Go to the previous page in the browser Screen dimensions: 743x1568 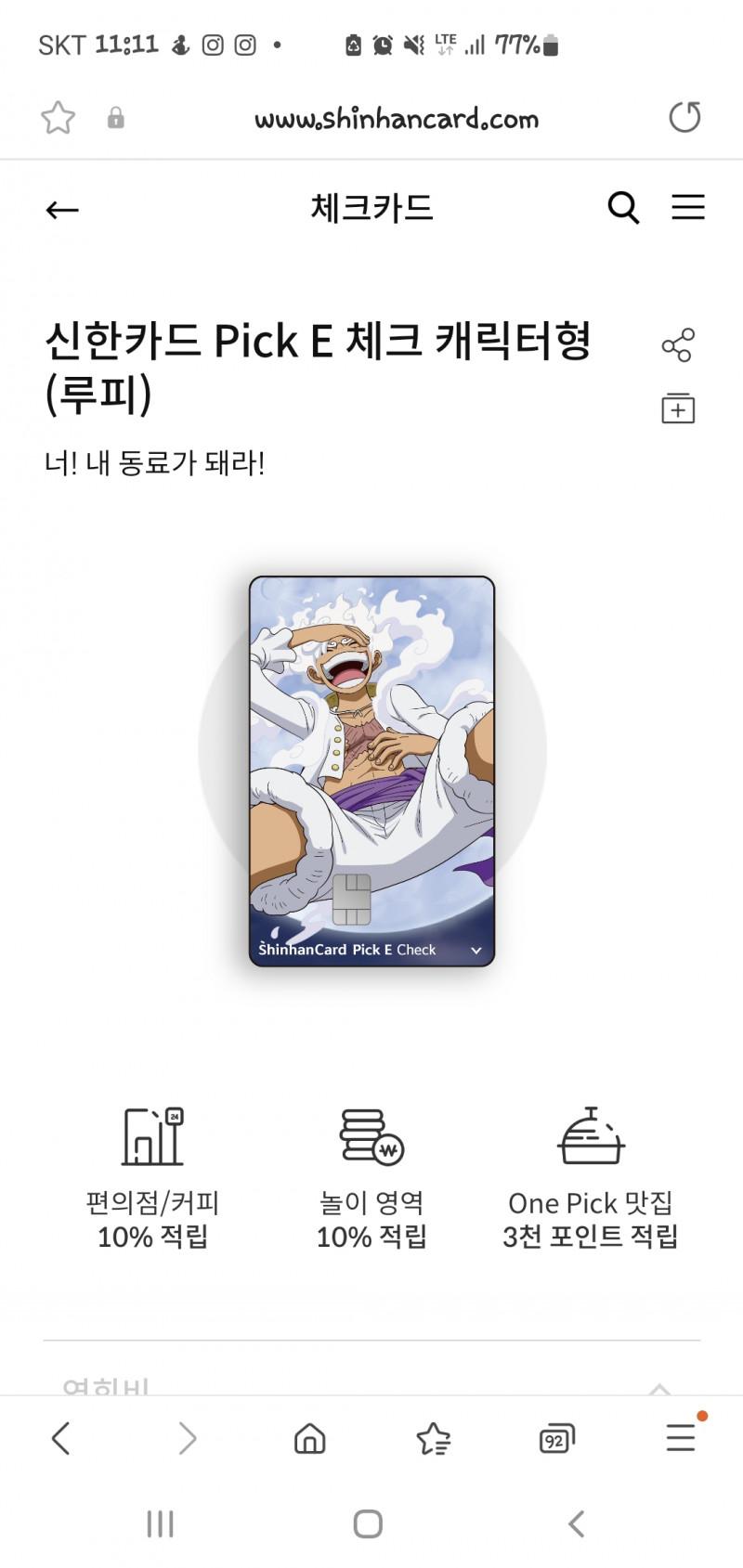point(61,1439)
